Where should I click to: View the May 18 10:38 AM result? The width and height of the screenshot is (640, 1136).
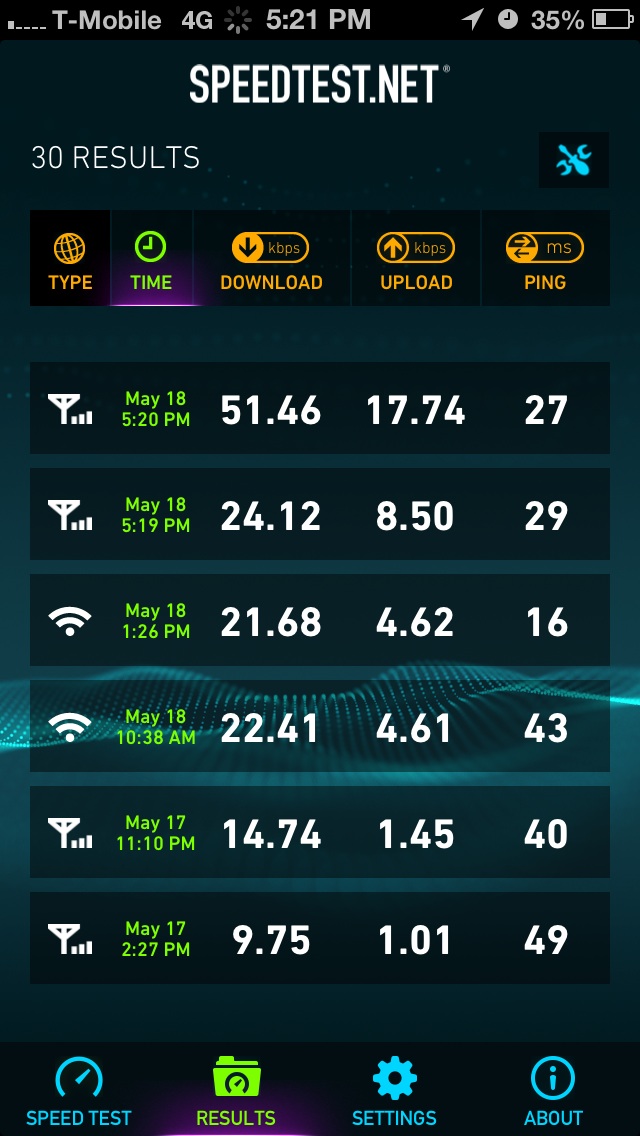coord(320,726)
